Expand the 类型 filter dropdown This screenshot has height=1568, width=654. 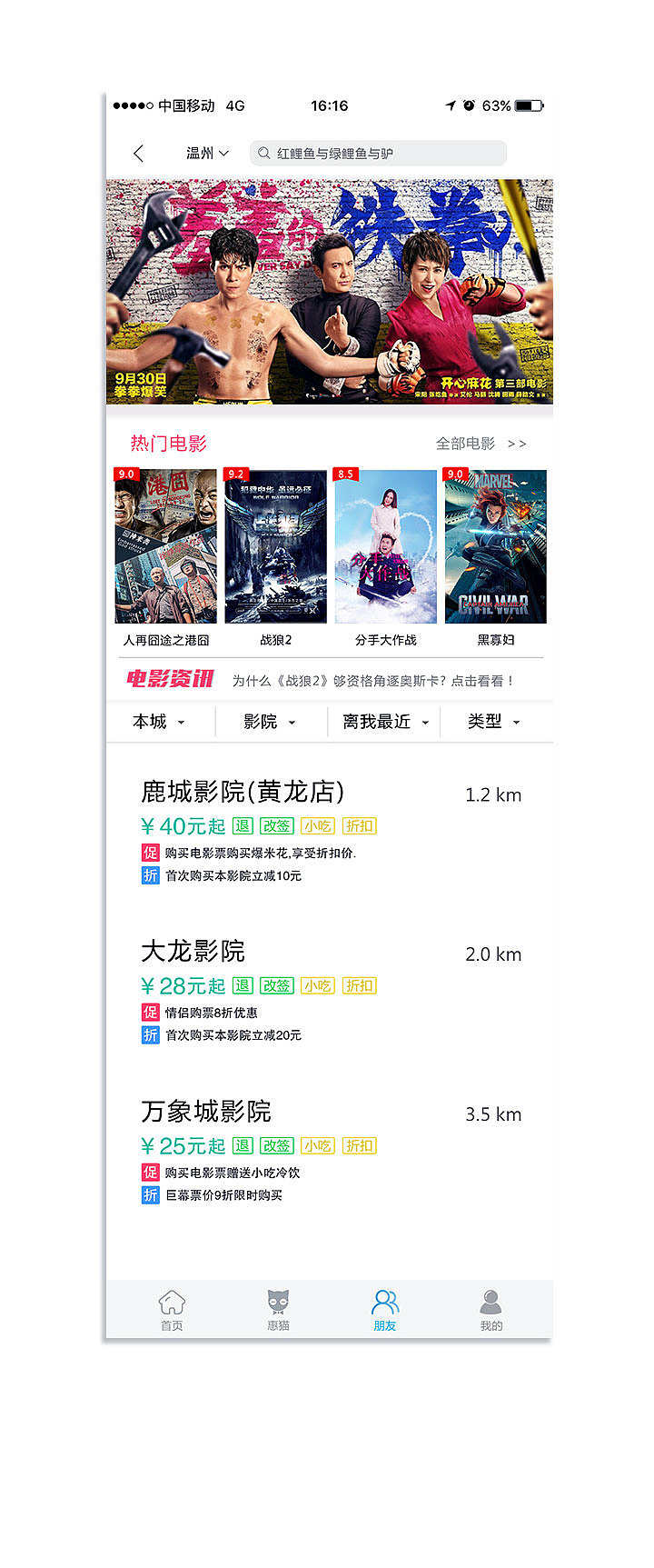click(x=494, y=722)
